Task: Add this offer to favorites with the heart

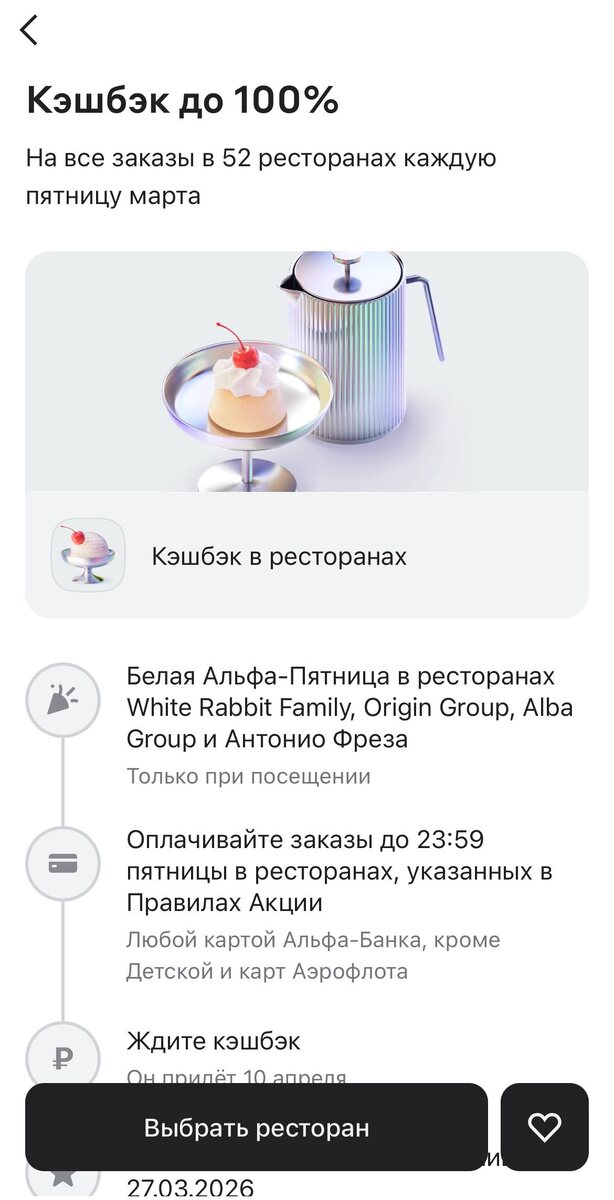Action: (x=544, y=1128)
